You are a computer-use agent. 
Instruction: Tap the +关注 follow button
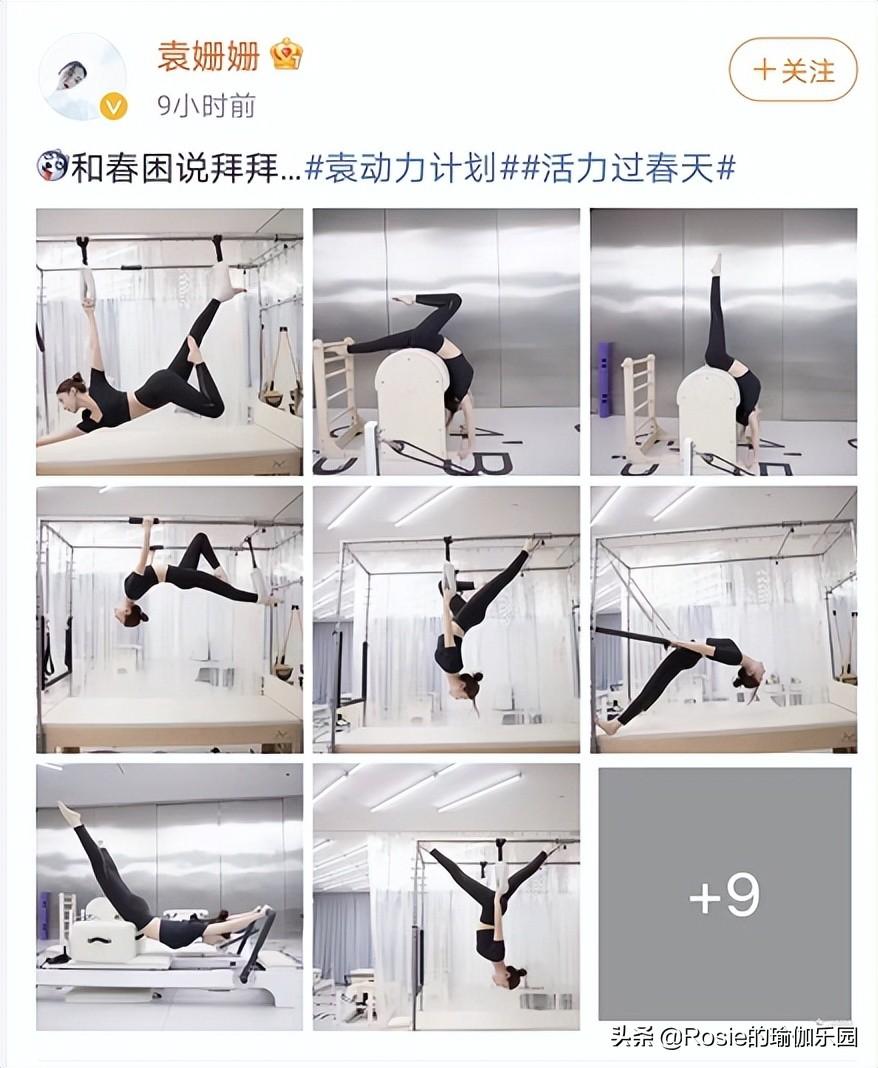tap(793, 70)
